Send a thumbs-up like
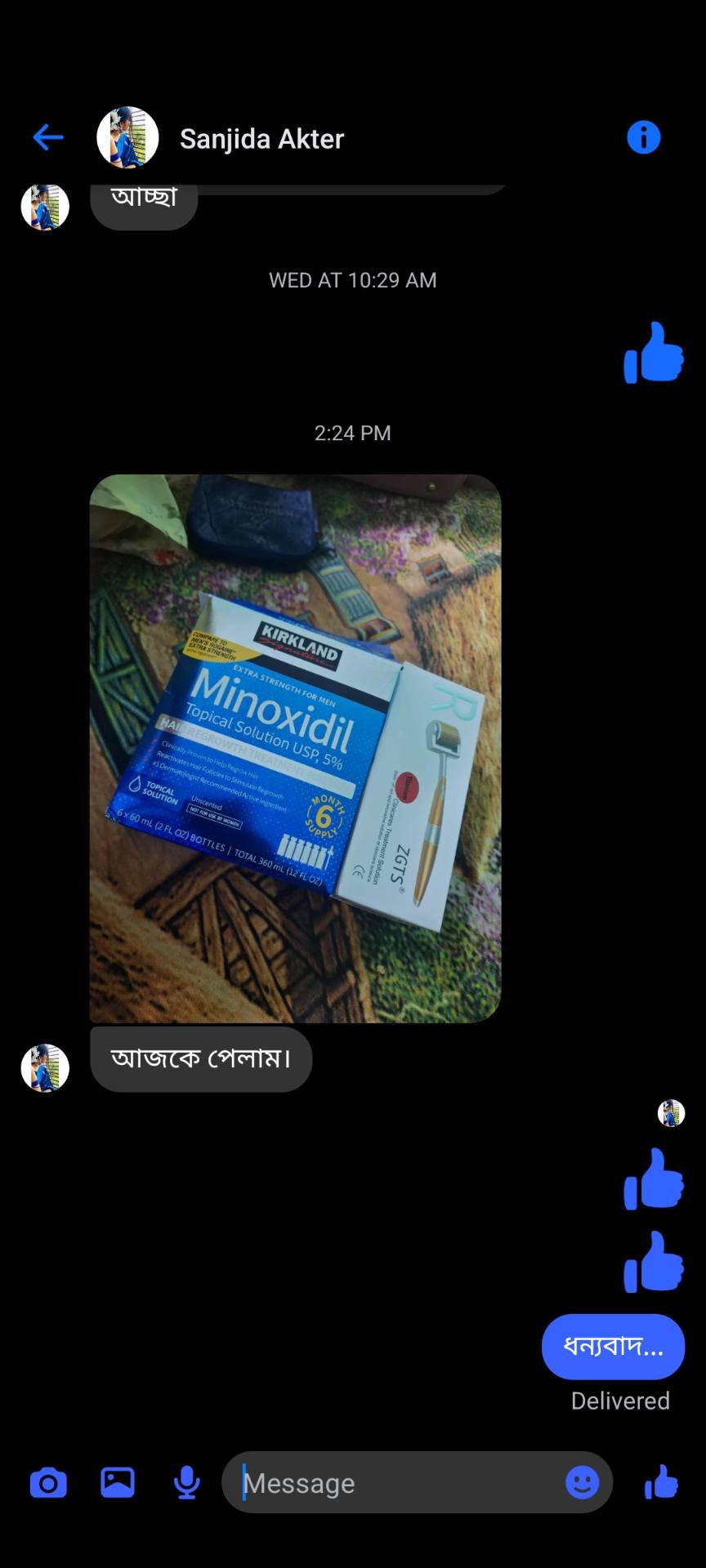This screenshot has height=1568, width=706. [661, 1482]
